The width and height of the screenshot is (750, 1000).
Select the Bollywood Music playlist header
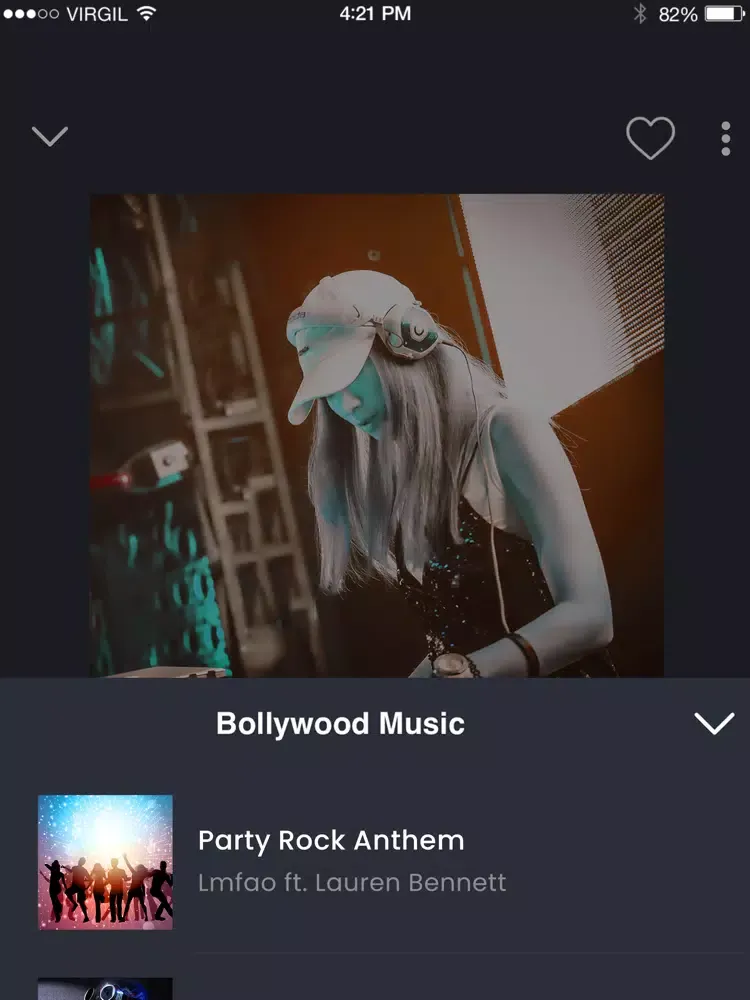(x=340, y=723)
